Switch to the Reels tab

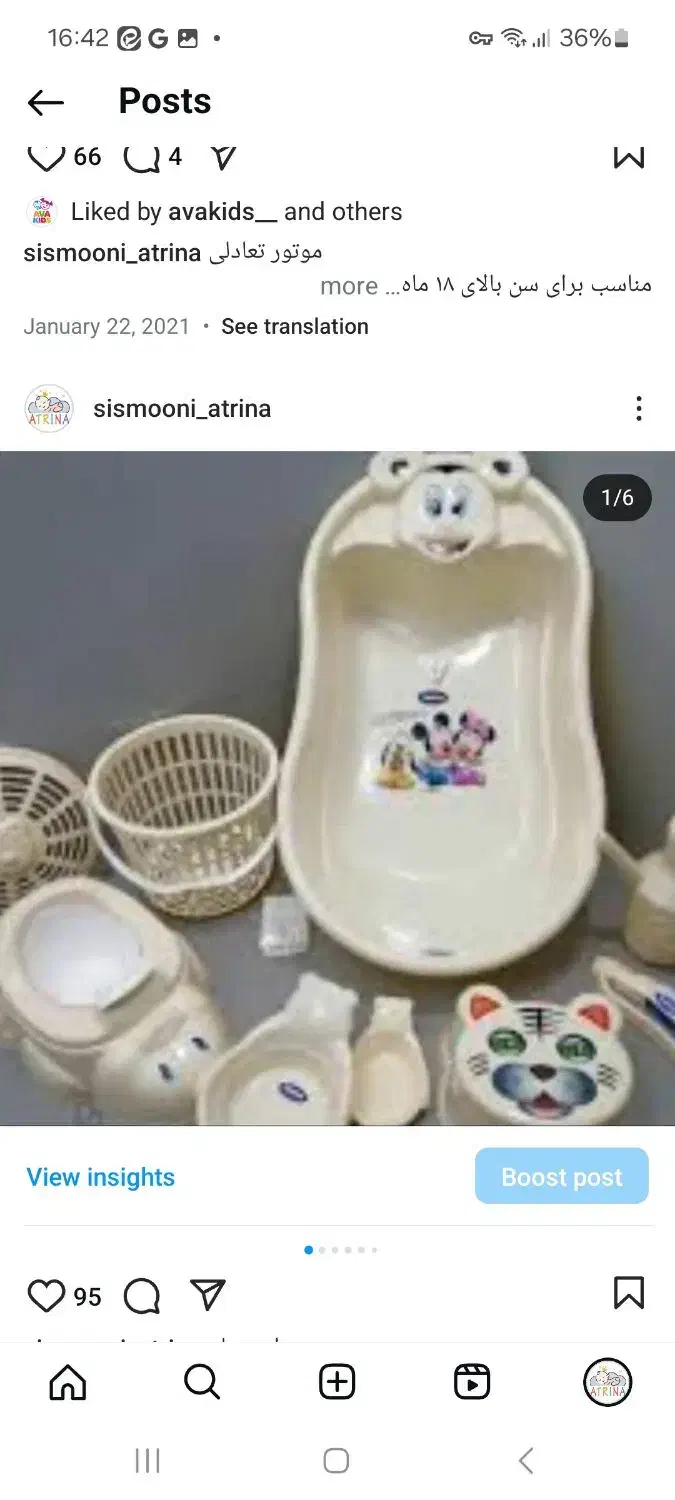472,1382
